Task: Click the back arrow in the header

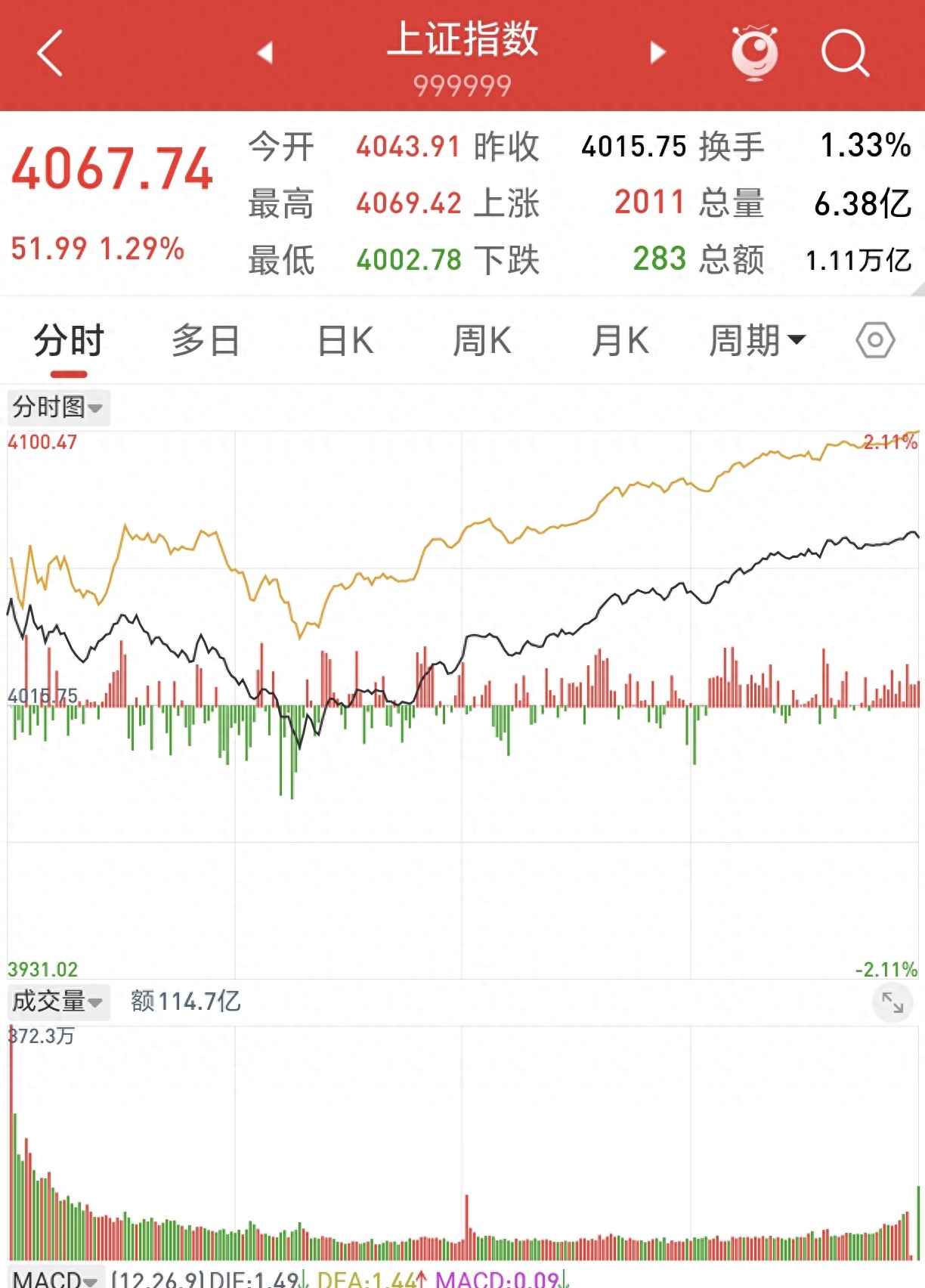Action: pyautogui.click(x=50, y=54)
